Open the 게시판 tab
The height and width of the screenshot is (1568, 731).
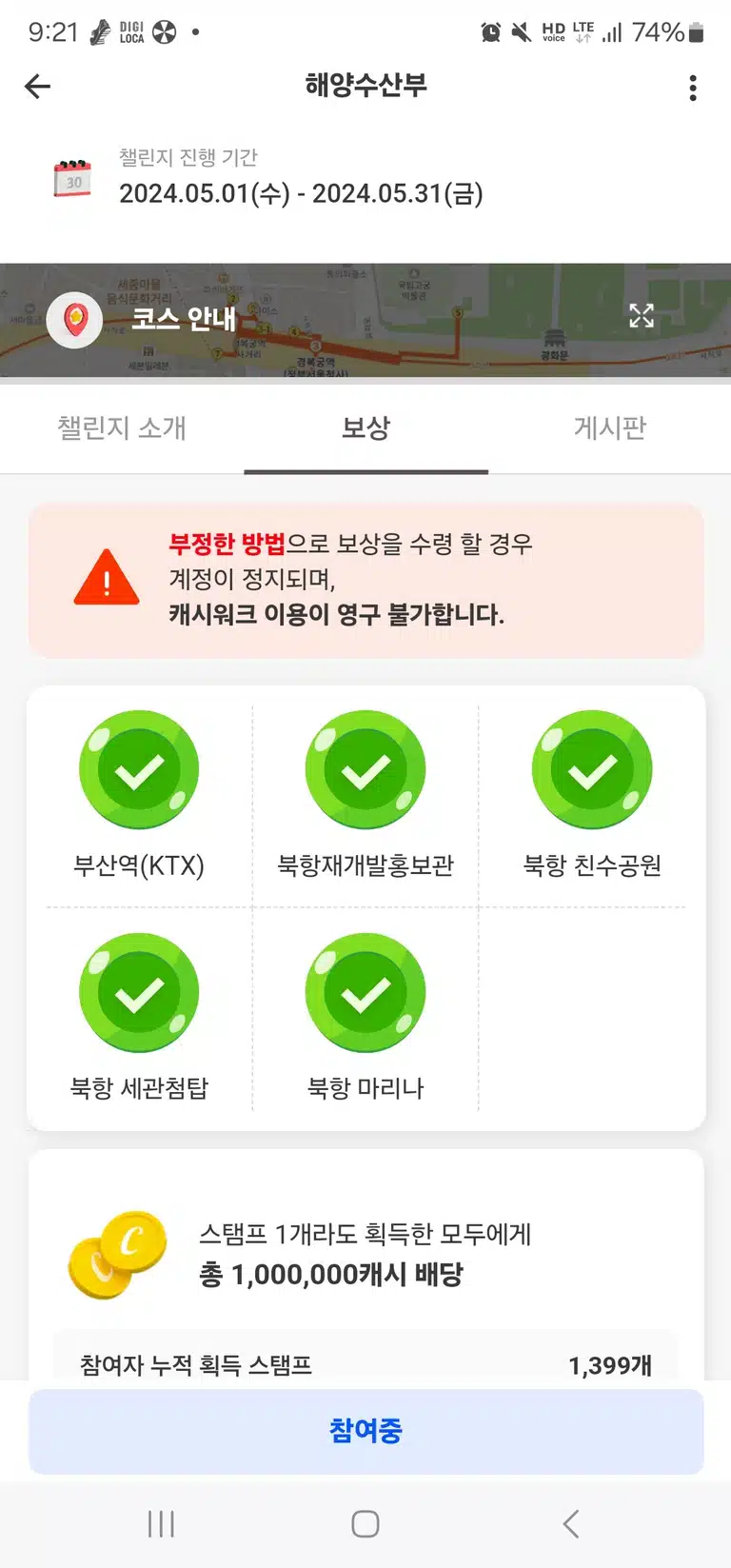pos(610,428)
